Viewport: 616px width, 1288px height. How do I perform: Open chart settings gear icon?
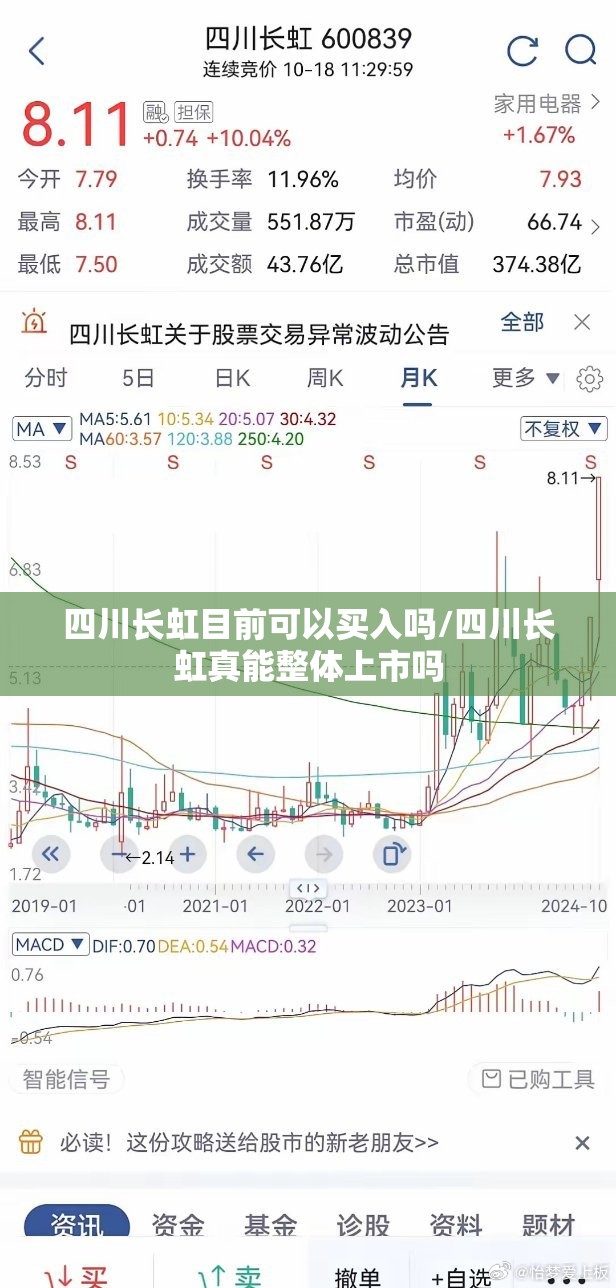pyautogui.click(x=590, y=380)
